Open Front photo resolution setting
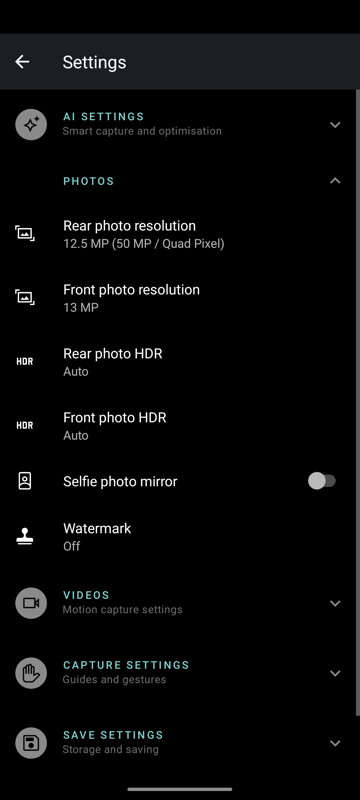The height and width of the screenshot is (800, 360). [177, 298]
